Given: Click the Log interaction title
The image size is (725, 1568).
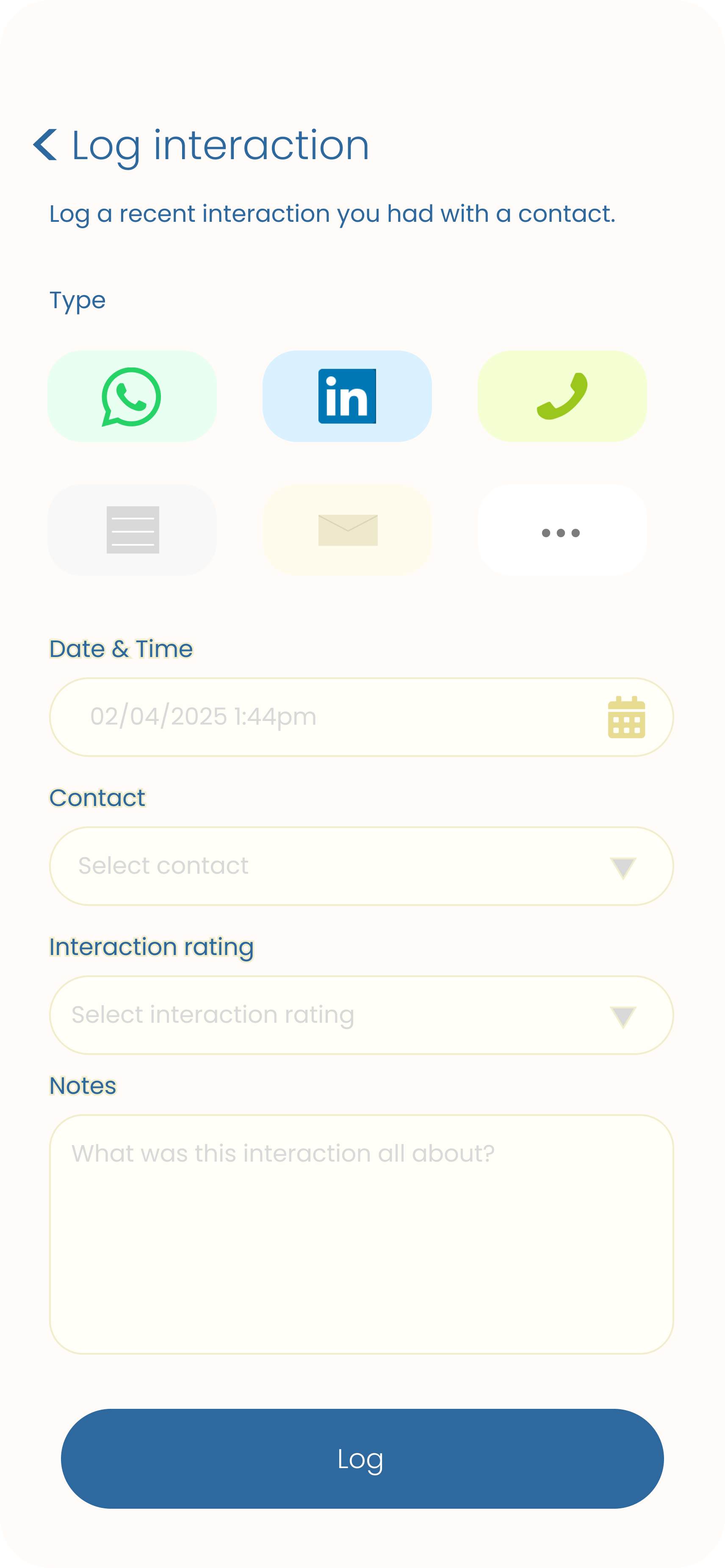Looking at the screenshot, I should point(219,146).
